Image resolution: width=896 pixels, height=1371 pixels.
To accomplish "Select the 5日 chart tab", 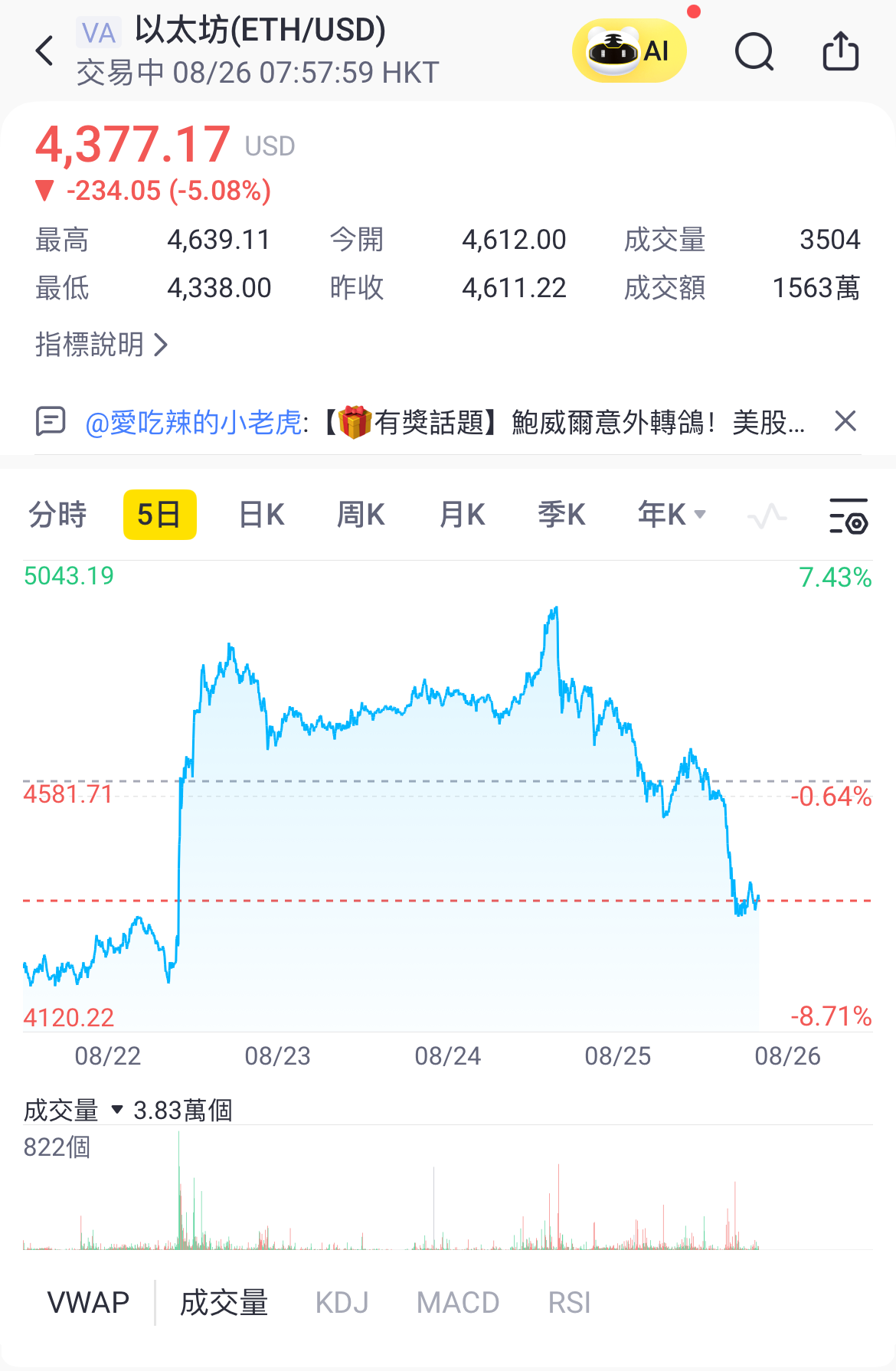I will (159, 515).
